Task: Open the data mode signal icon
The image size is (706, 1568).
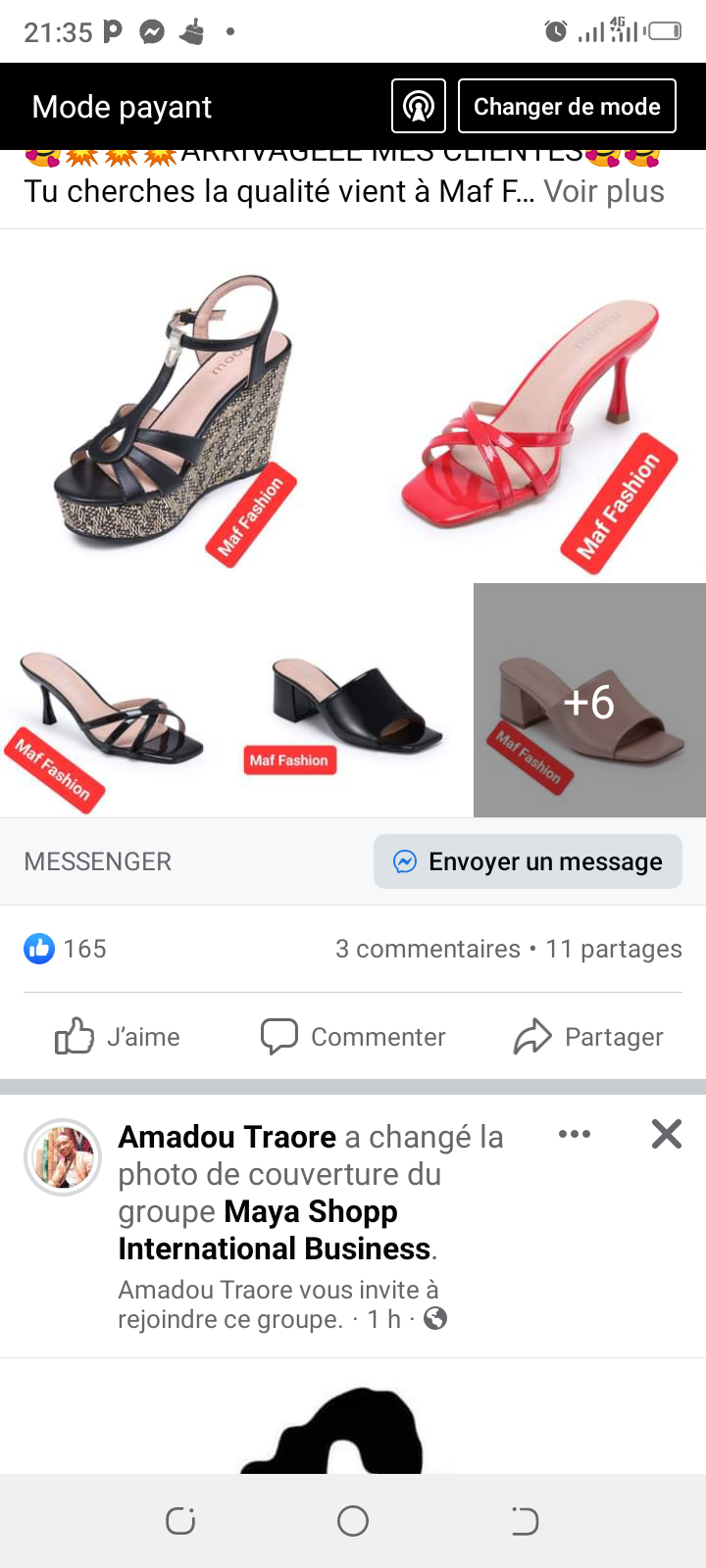Action: coord(419,106)
